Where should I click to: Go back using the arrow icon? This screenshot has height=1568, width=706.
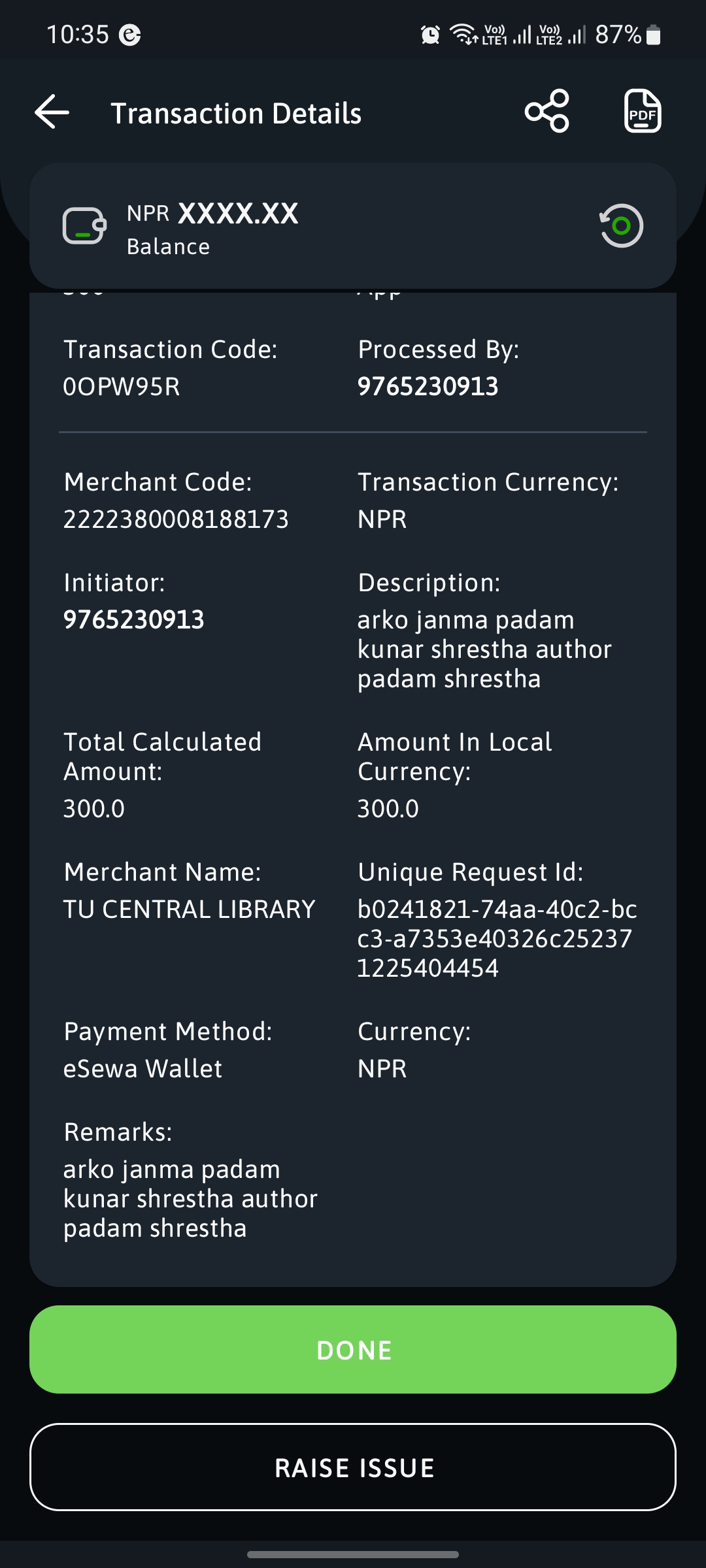52,112
